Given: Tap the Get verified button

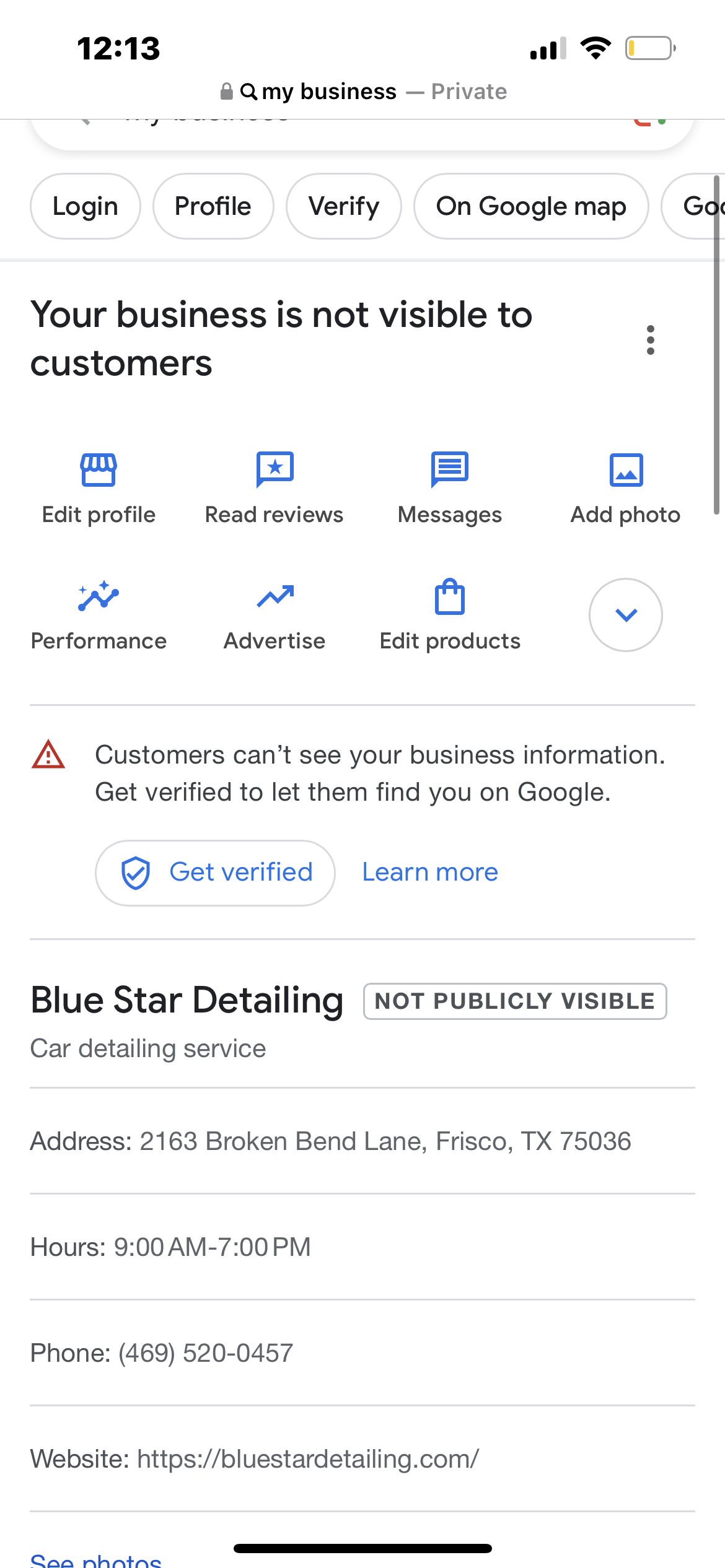Looking at the screenshot, I should [215, 873].
